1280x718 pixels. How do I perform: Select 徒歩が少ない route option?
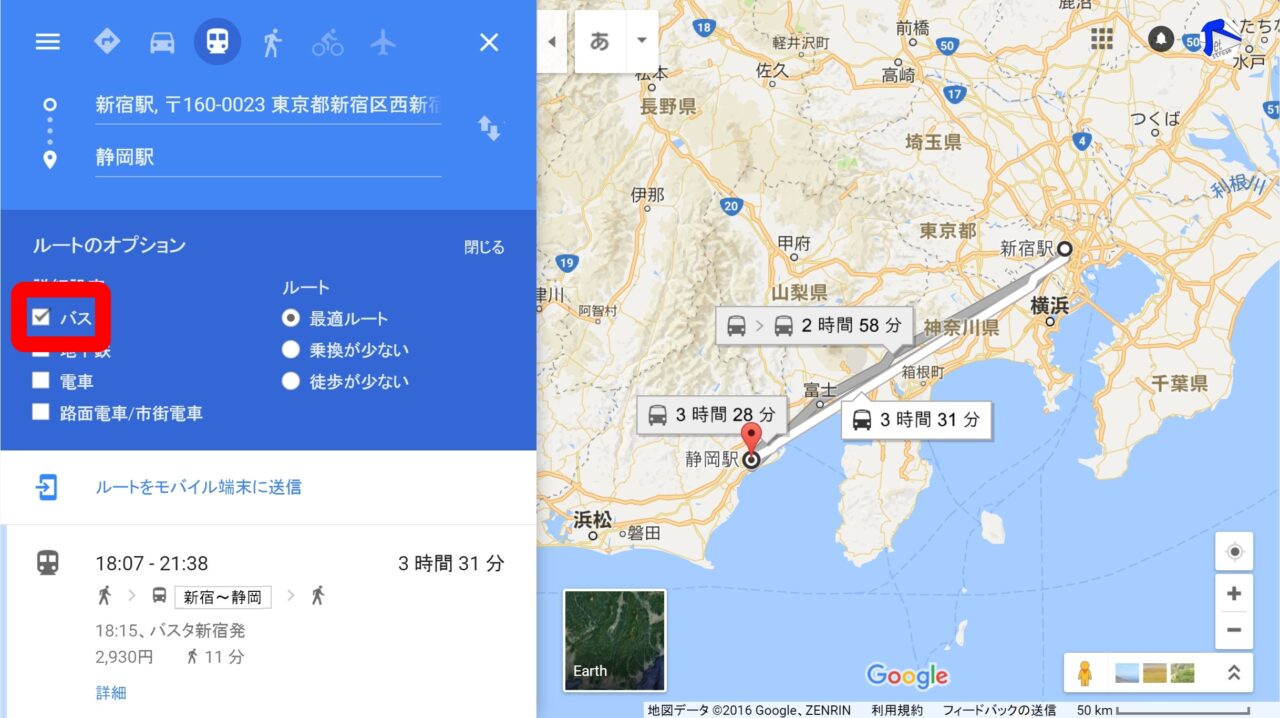pyautogui.click(x=291, y=381)
